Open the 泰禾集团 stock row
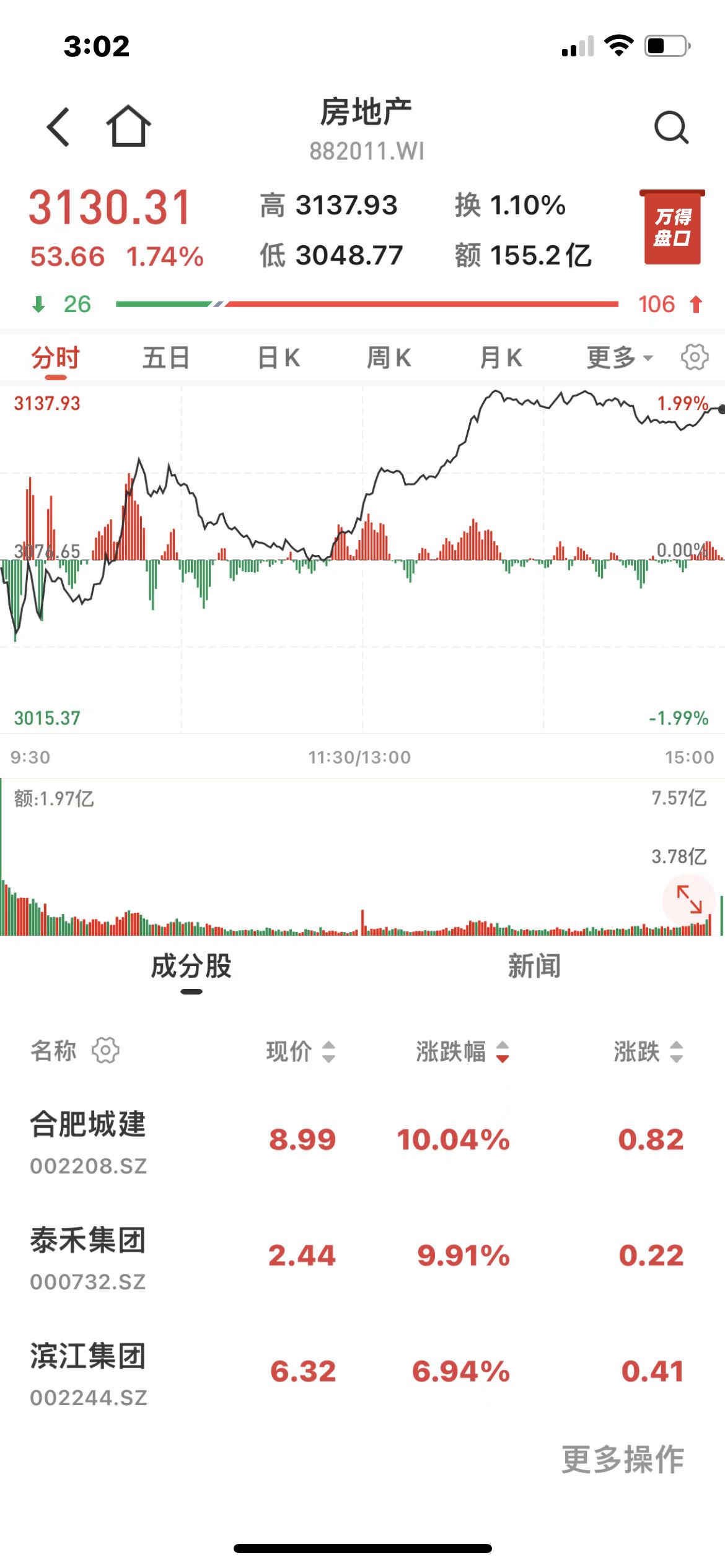Viewport: 725px width, 1568px height. pos(362,1257)
